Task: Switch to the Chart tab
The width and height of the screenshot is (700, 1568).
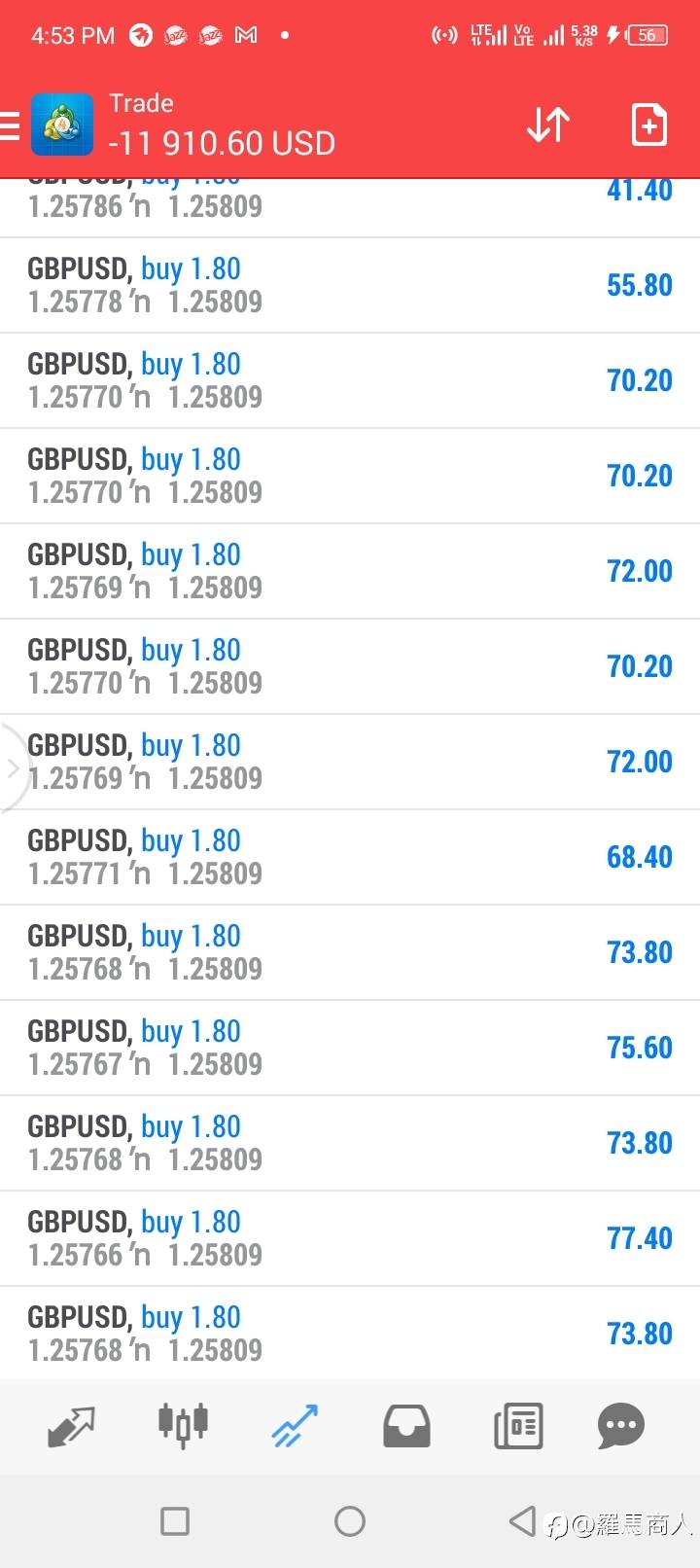Action: [183, 1426]
